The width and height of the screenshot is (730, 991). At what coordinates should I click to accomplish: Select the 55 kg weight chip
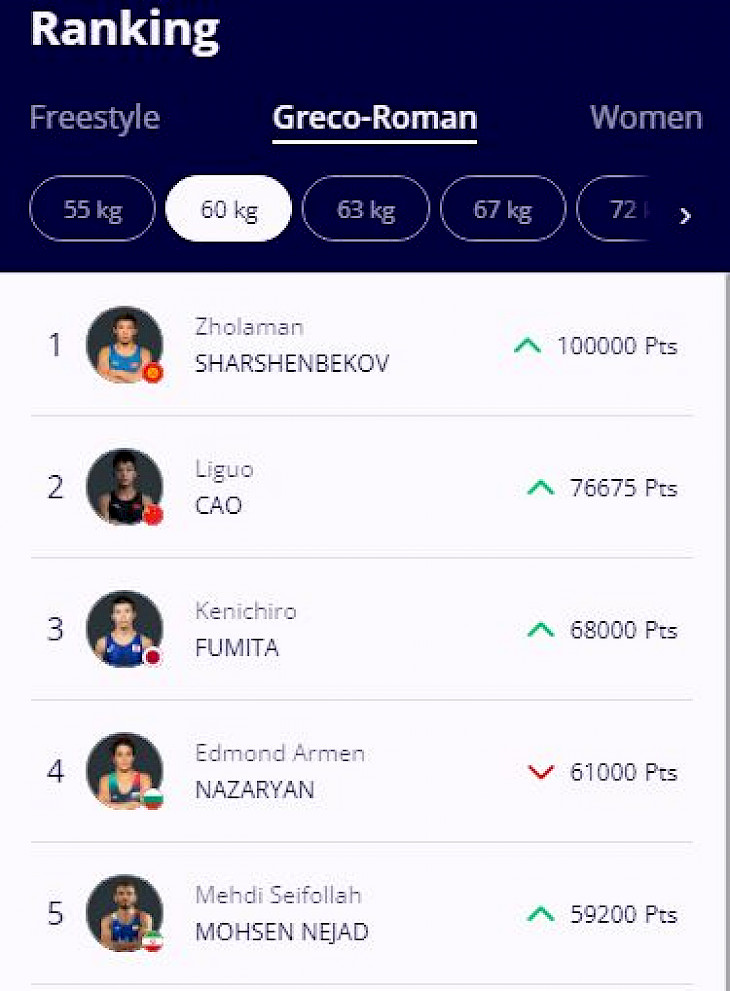93,209
